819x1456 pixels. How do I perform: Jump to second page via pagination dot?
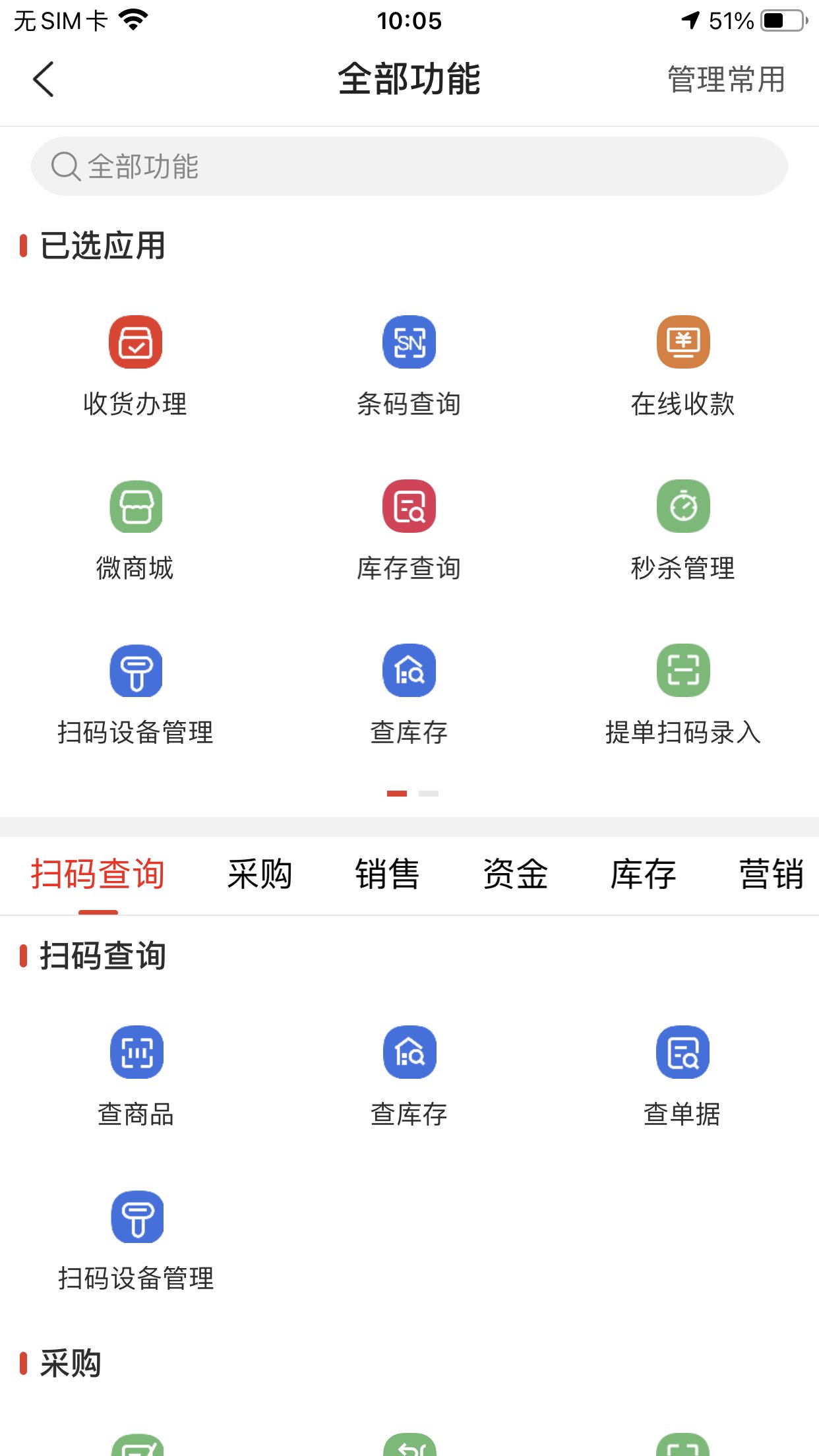click(x=429, y=794)
